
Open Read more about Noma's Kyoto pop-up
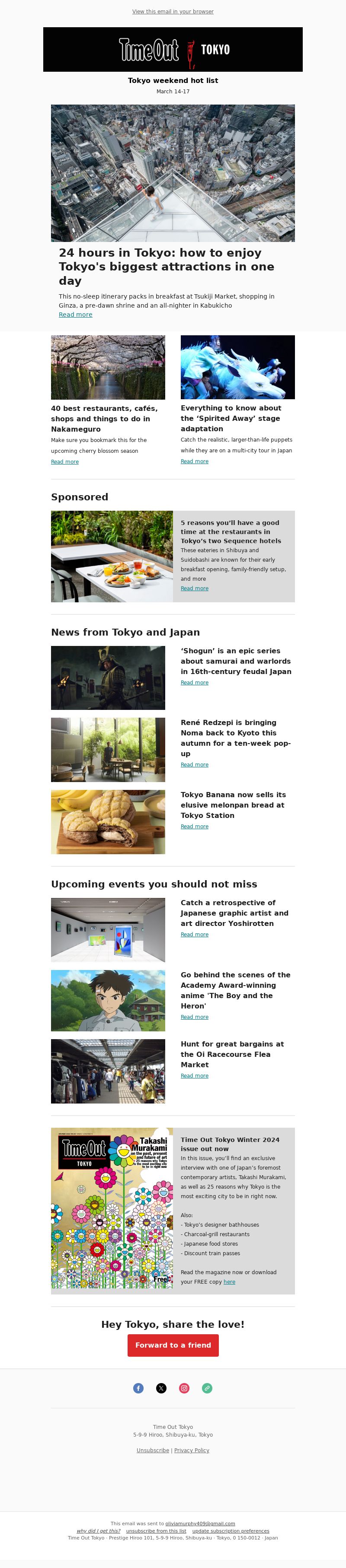pos(194,765)
